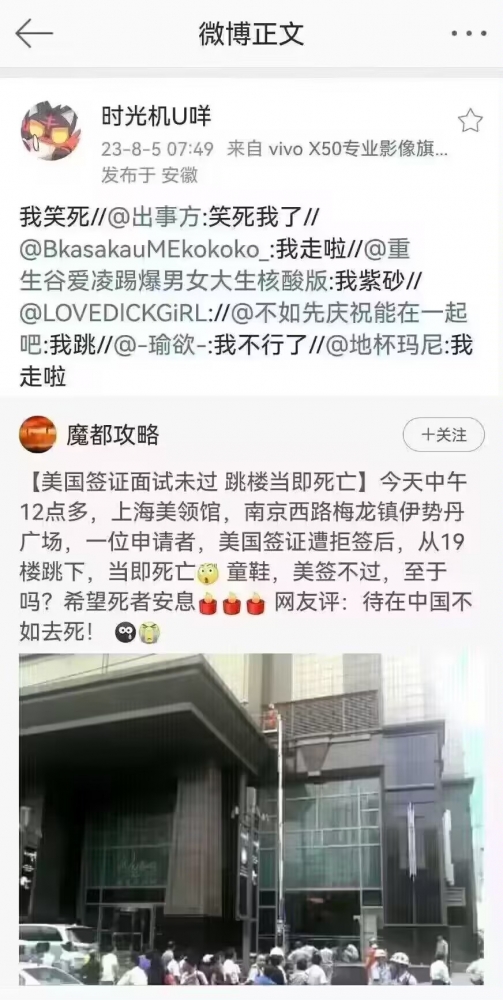Open the @不如先庆祝能在一起吧 mention
The height and width of the screenshot is (1000, 503).
244,330
